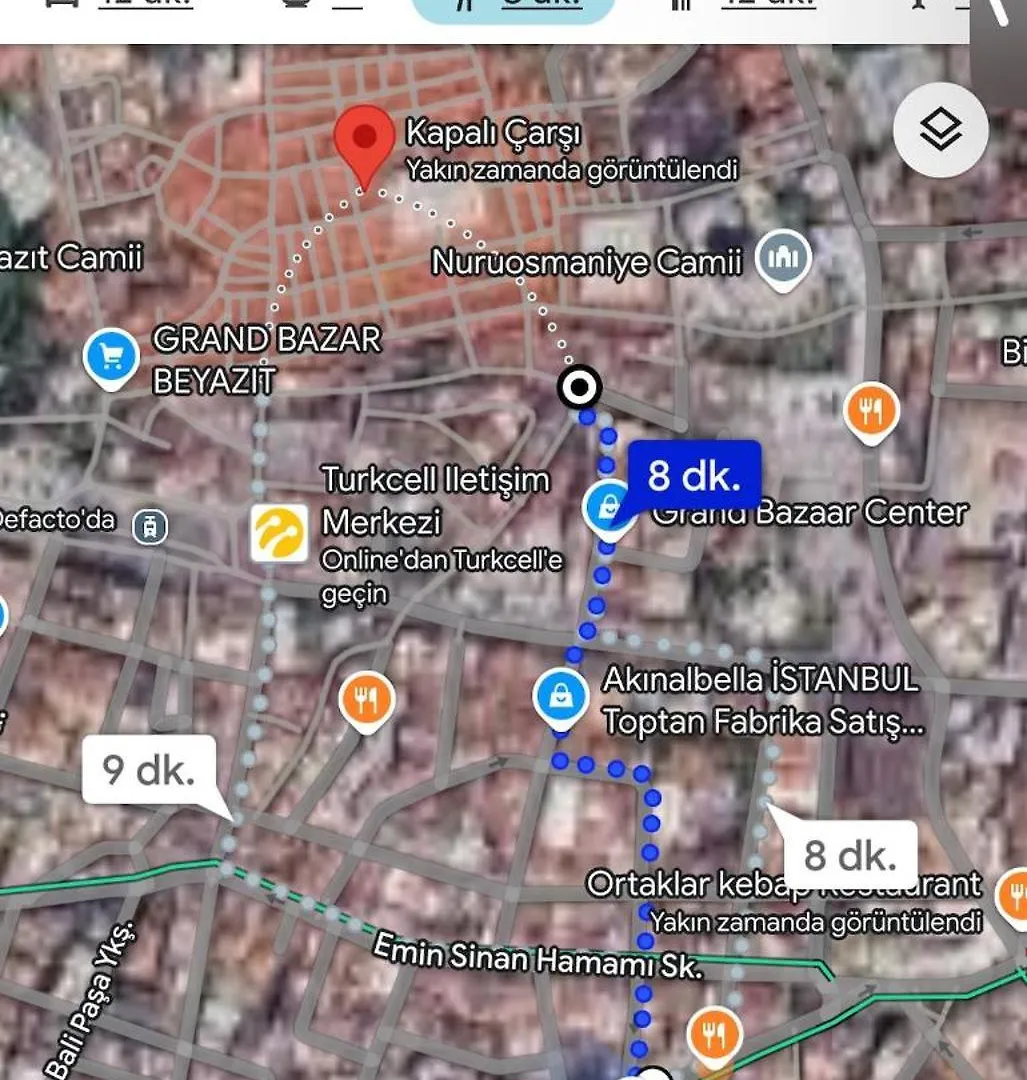
Task: Tap the restaurant pin east of Nuruosmaniye
Action: [871, 409]
